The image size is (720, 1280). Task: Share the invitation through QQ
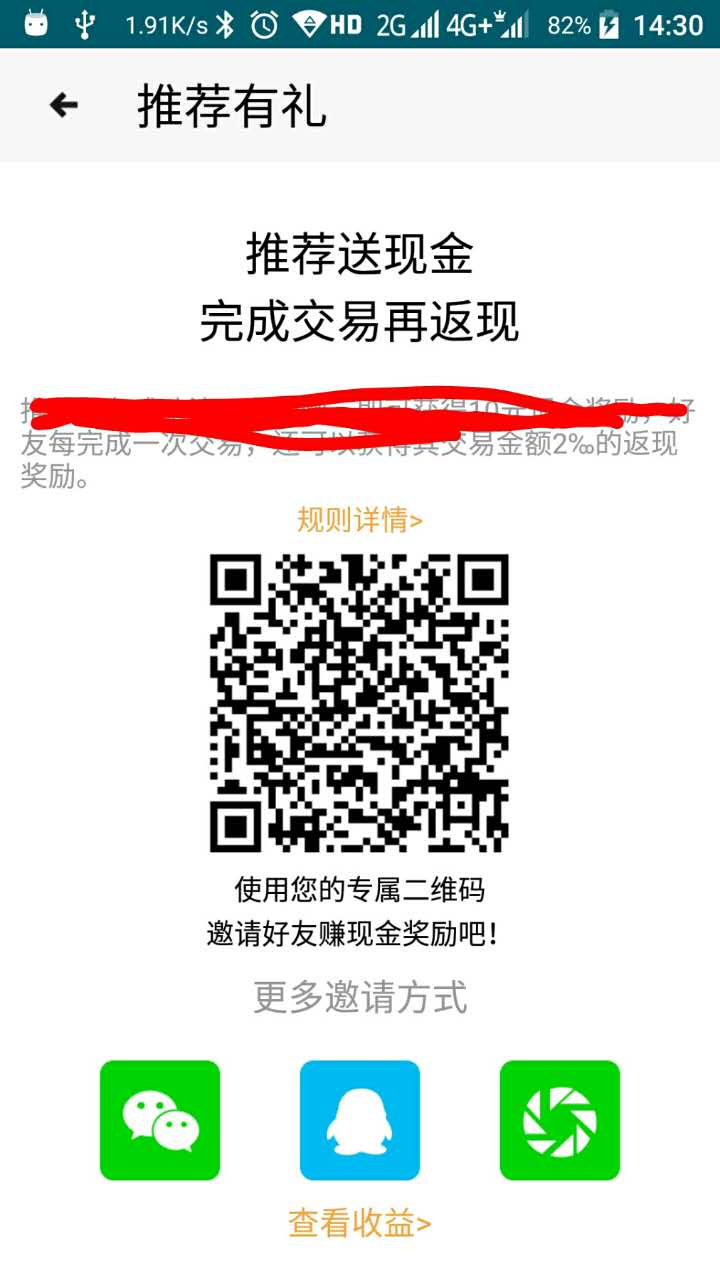tap(360, 1120)
